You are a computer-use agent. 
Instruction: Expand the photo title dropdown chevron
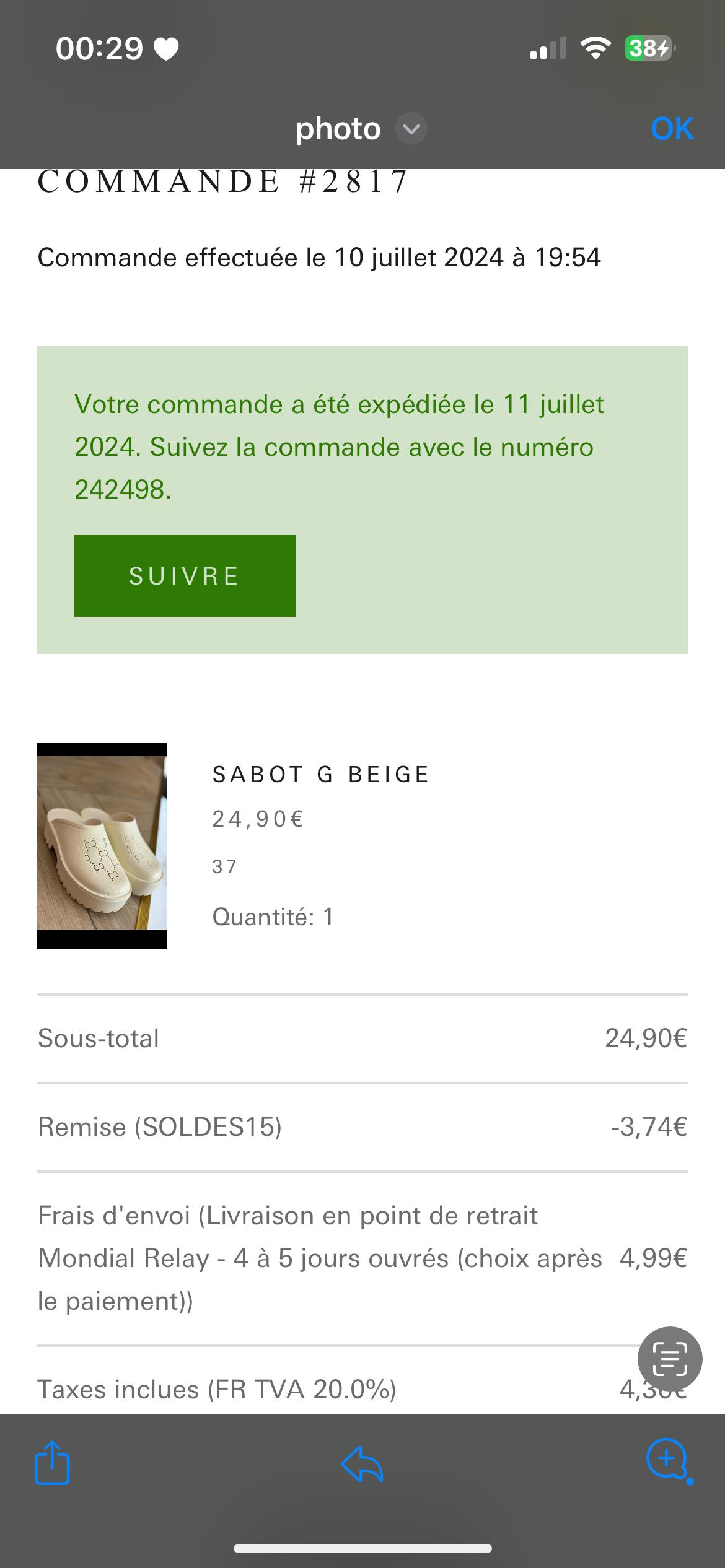click(411, 129)
